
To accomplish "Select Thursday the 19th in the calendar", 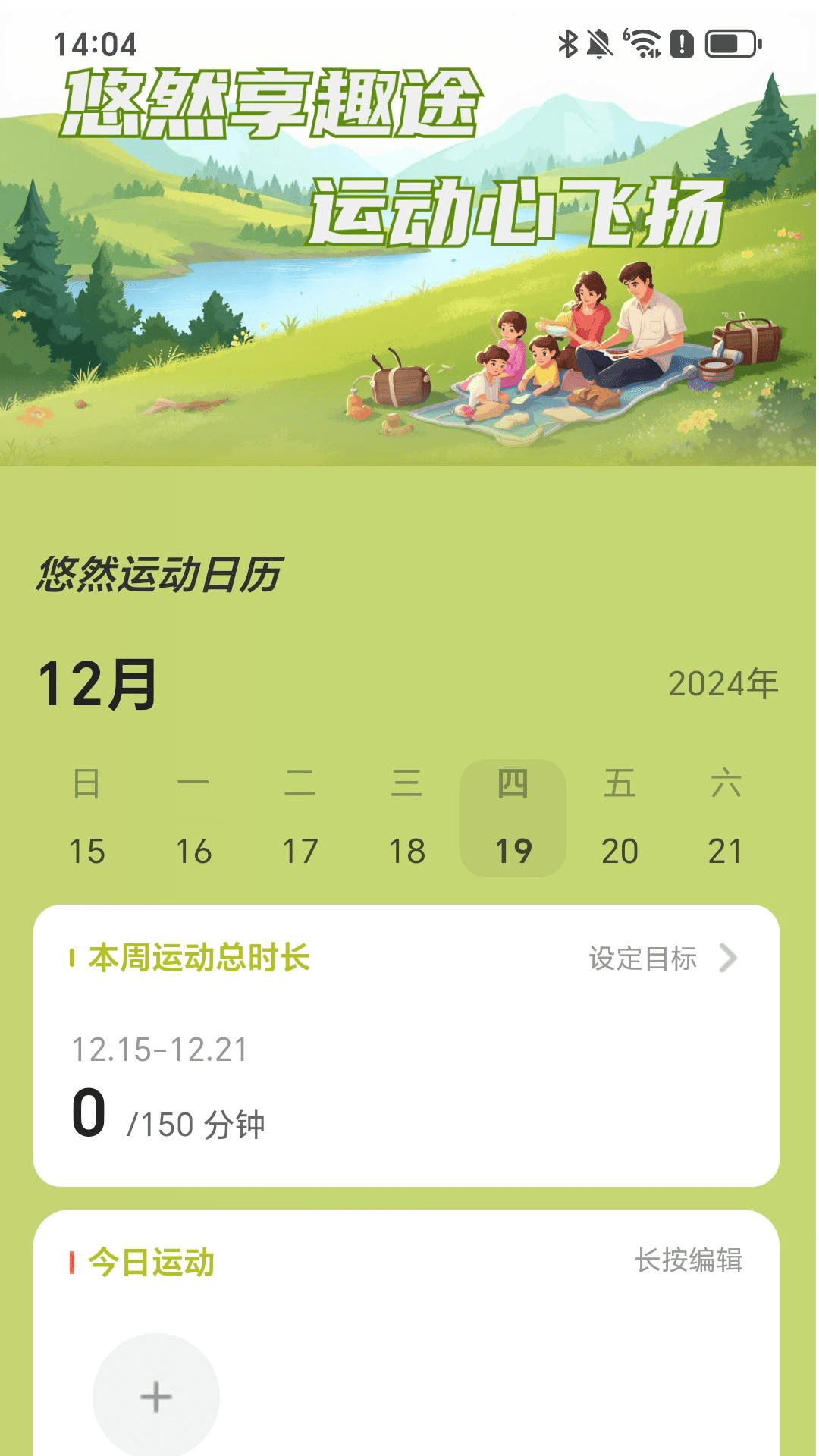I will (513, 819).
